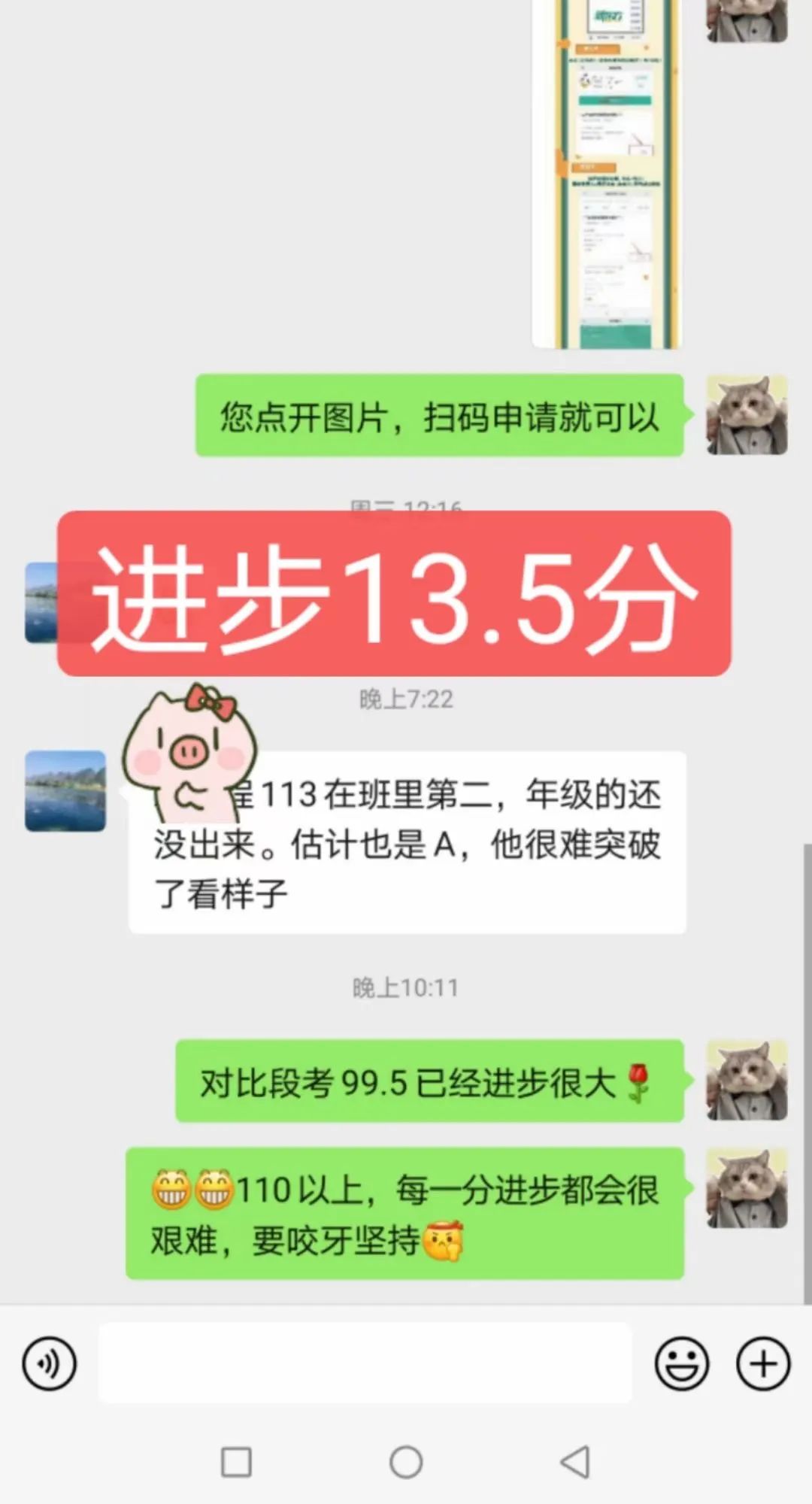Image resolution: width=812 pixels, height=1504 pixels.
Task: Focus the message text field
Action: pos(365,1363)
